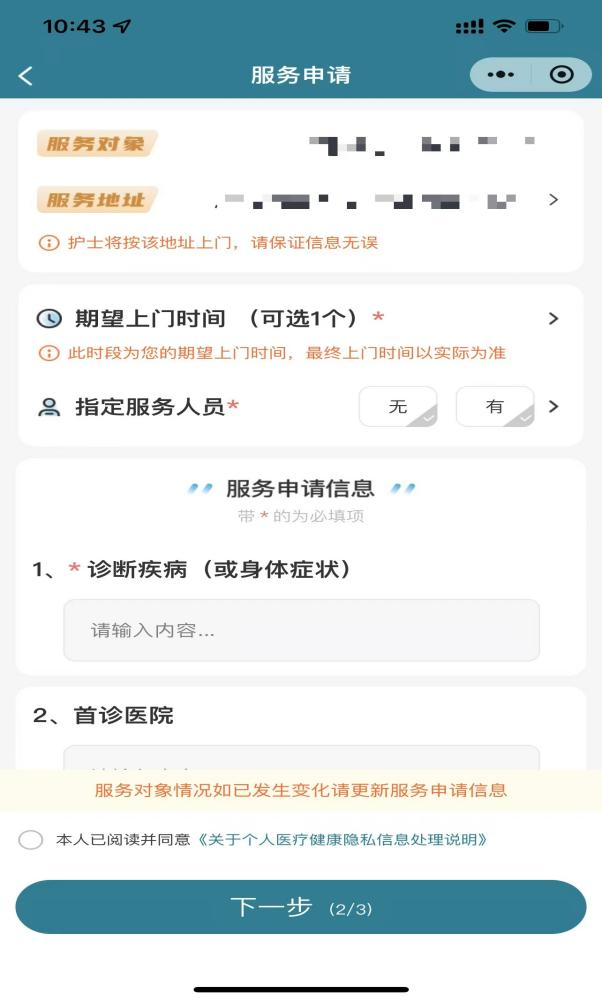The width and height of the screenshot is (602, 1001).
Task: Tap the 诊断疾病 input field
Action: 301,631
